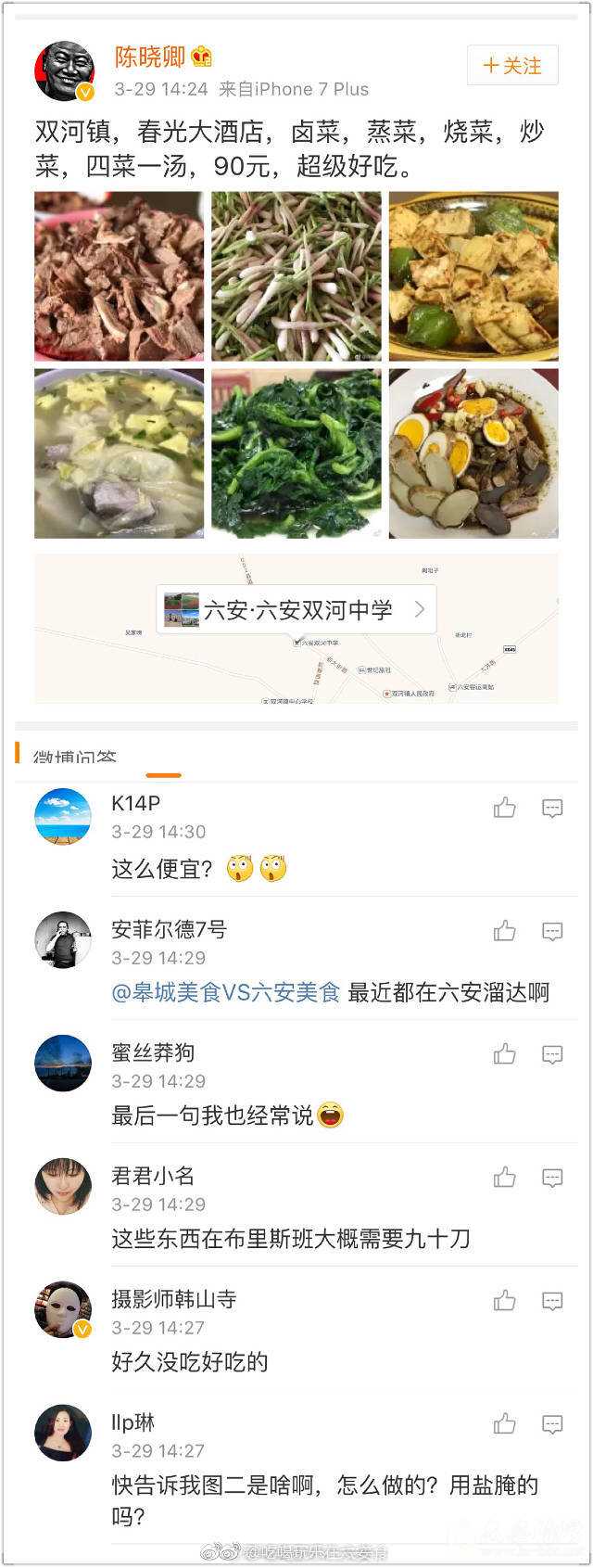Reply to 蜜丝莽狗's comment

pyautogui.click(x=552, y=1054)
